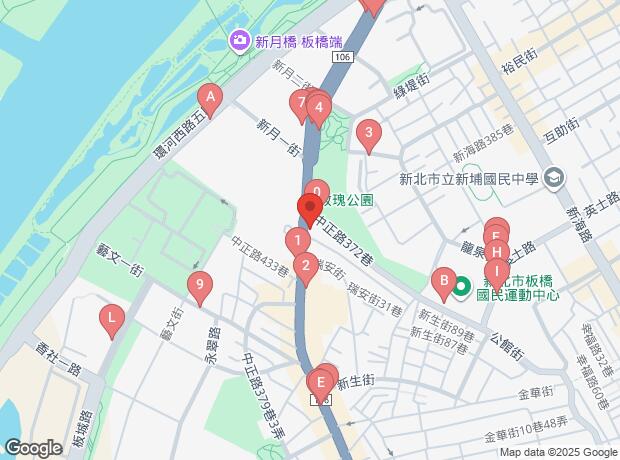
Task: Select numbered marker 7 near 新月一街
Action: [x=300, y=102]
